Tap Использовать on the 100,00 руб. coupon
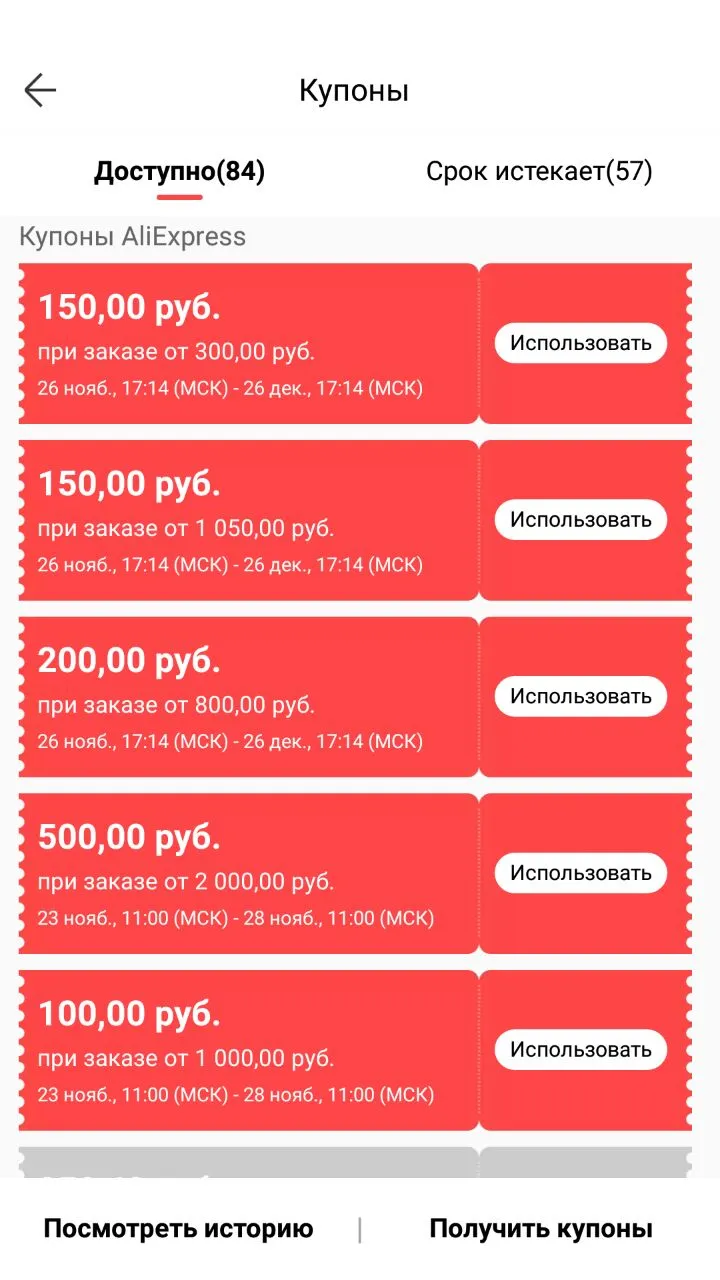720x1280 pixels. [581, 1049]
